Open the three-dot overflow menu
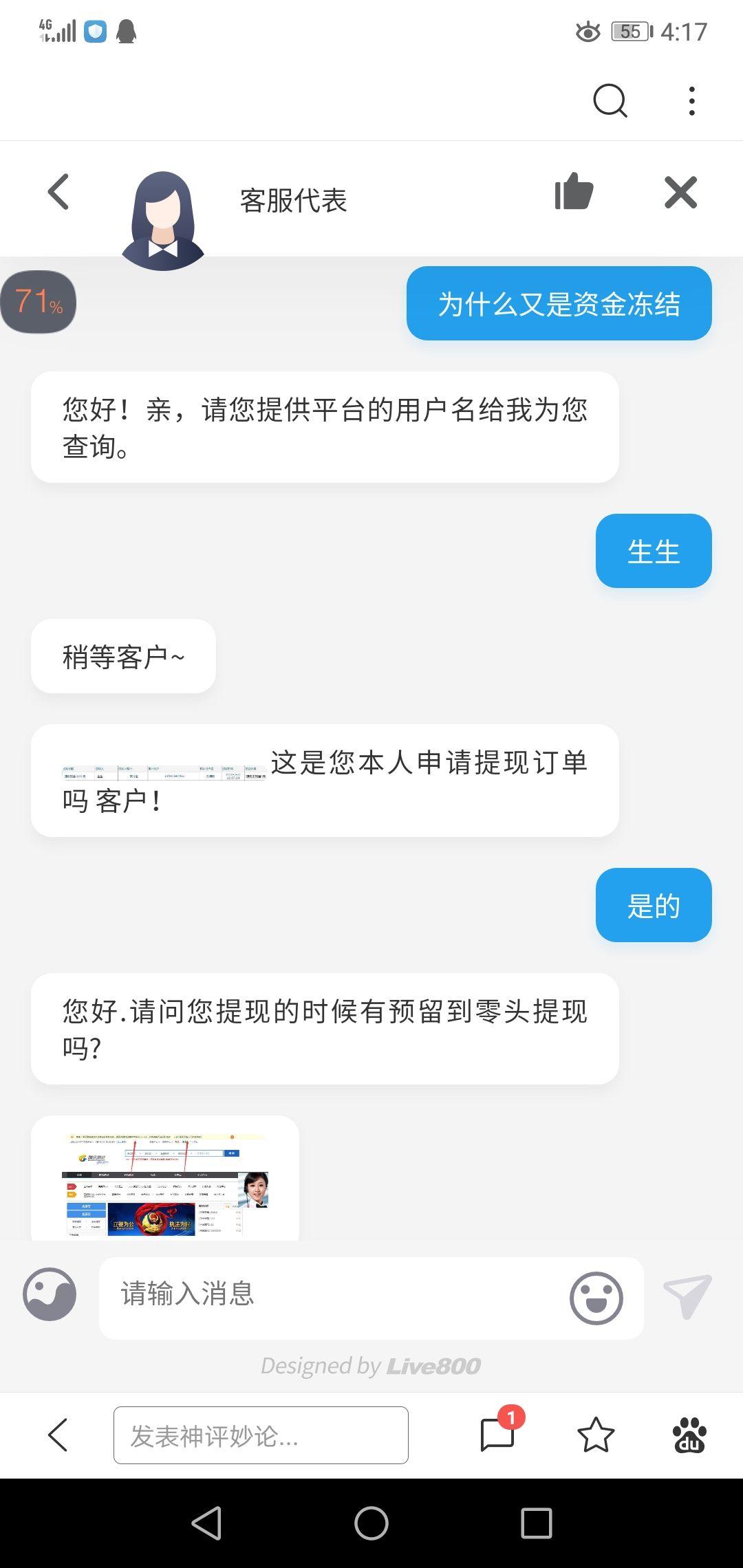The width and height of the screenshot is (743, 1568). 691,101
